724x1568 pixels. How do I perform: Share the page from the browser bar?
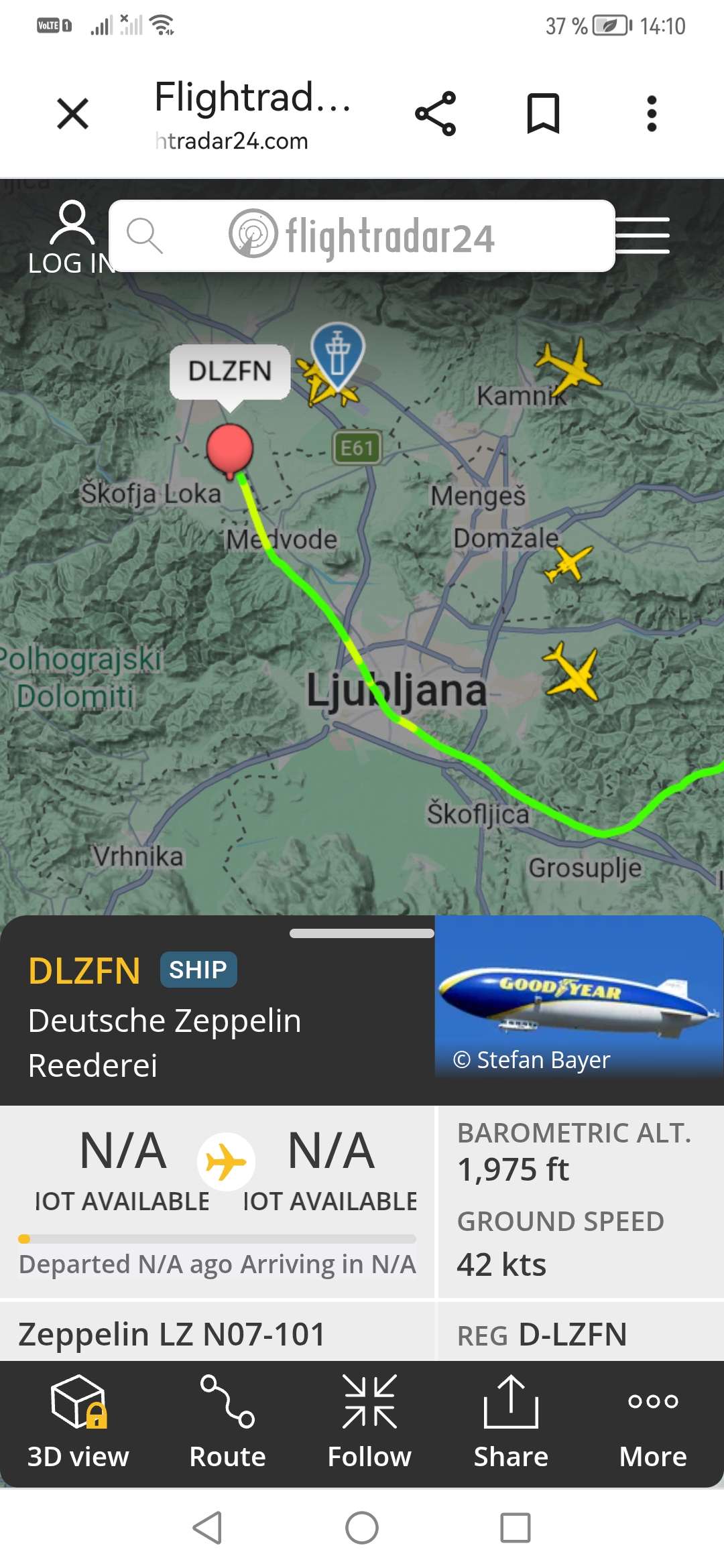[436, 113]
